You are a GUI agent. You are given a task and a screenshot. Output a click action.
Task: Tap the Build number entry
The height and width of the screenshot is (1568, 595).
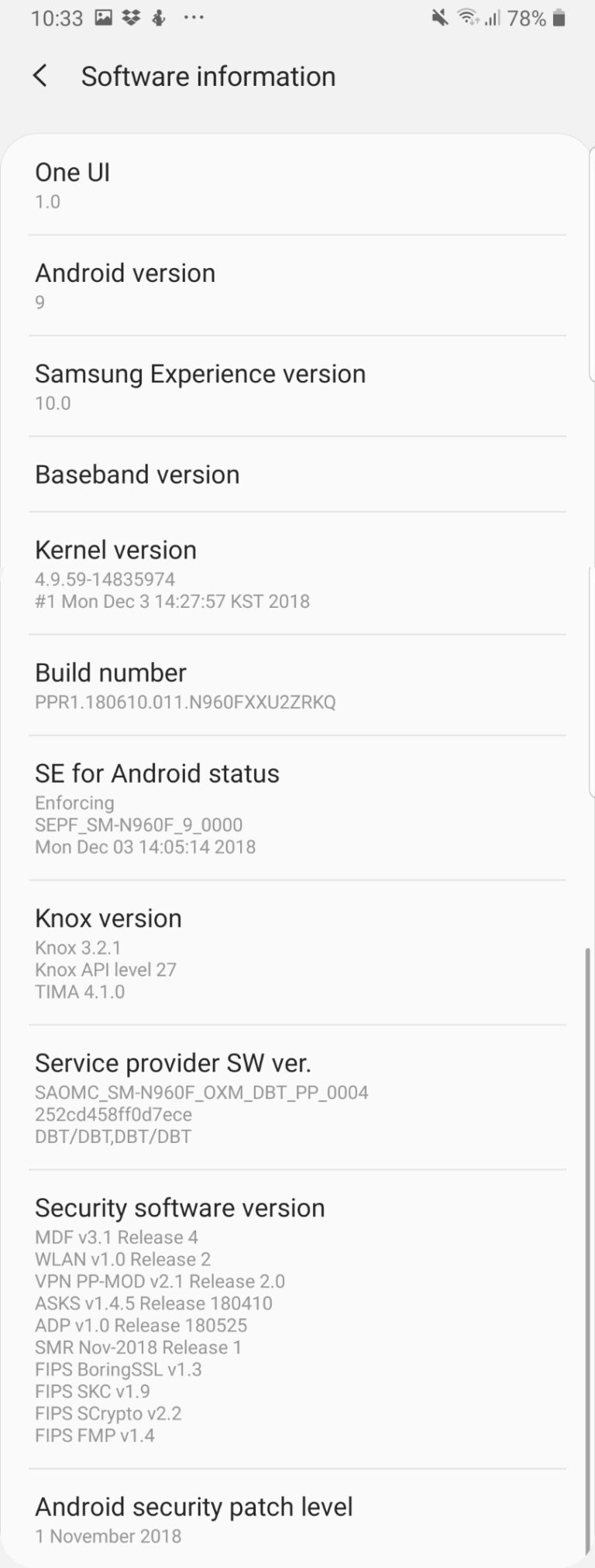point(297,684)
